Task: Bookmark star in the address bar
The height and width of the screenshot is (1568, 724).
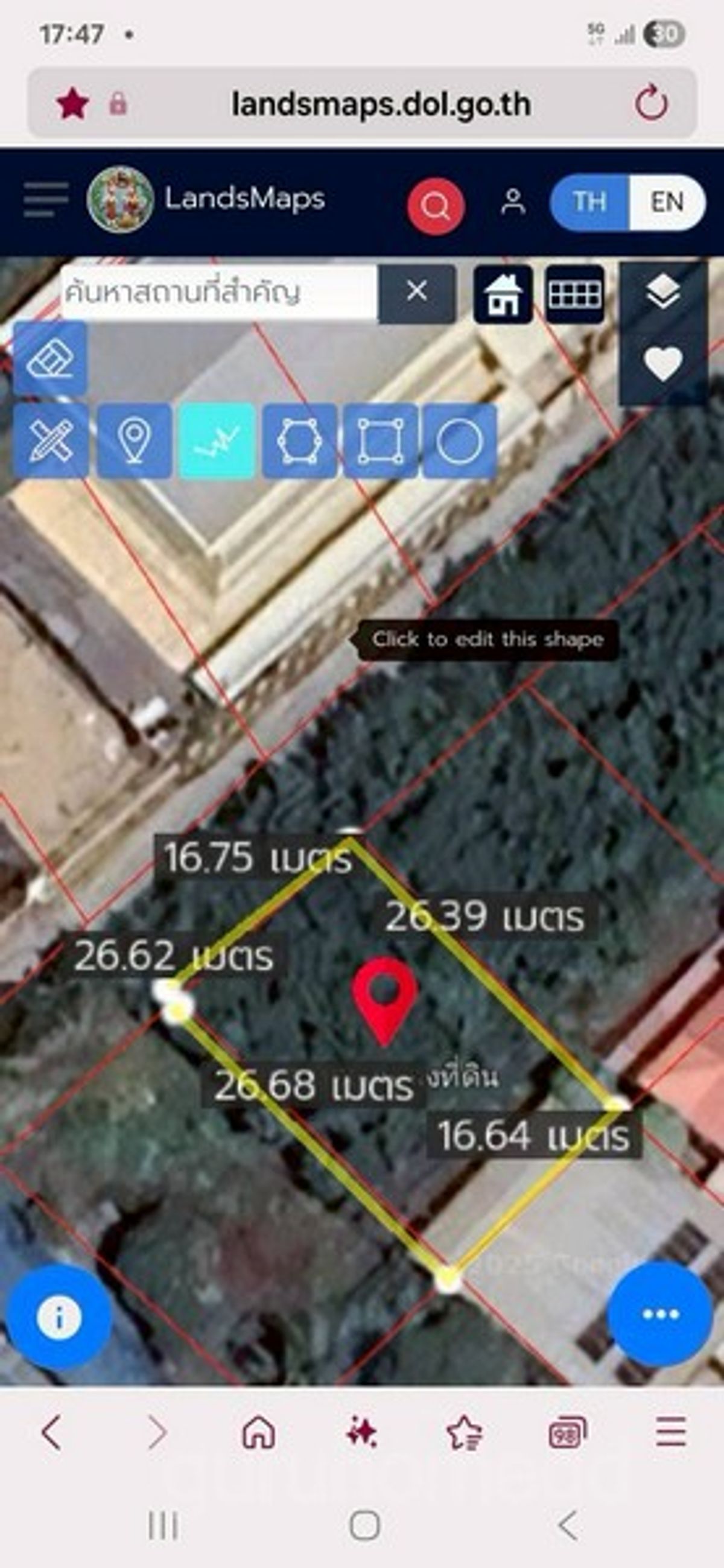Action: 72,104
